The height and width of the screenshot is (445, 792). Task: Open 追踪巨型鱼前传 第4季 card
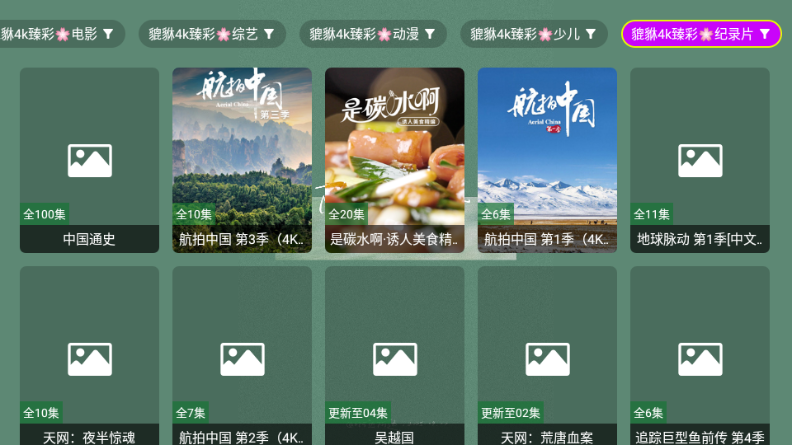699,356
